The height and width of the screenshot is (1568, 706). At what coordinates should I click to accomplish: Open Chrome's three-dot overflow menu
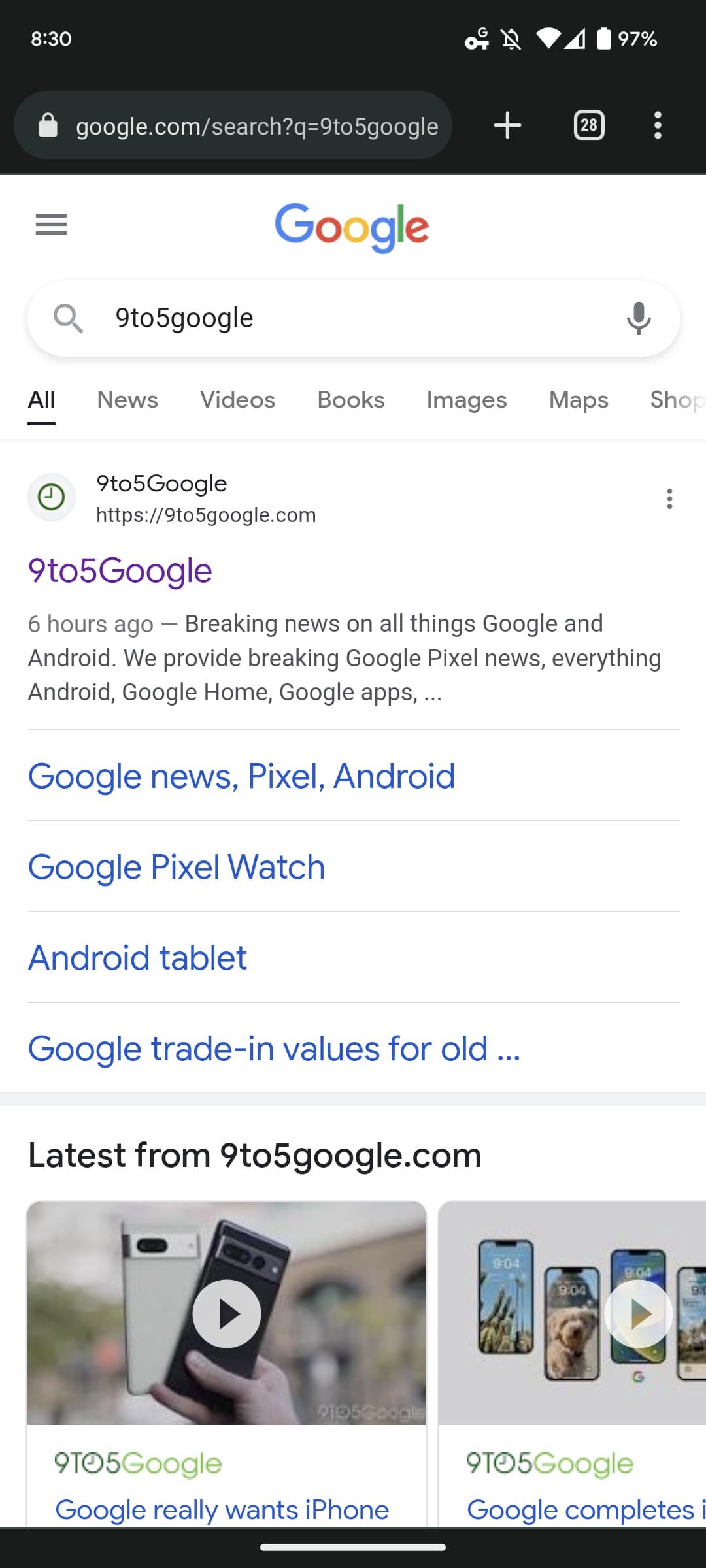pyautogui.click(x=658, y=125)
